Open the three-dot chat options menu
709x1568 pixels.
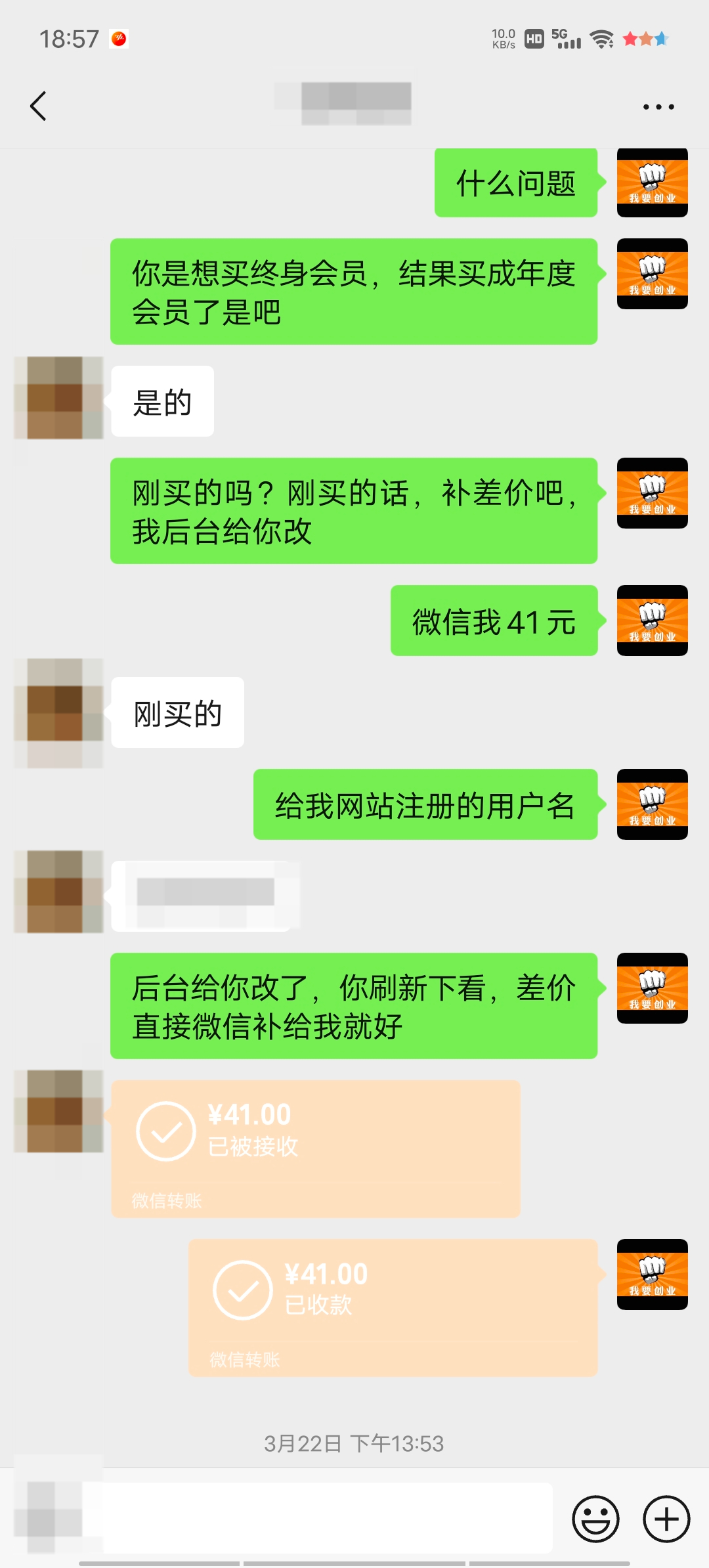click(x=658, y=106)
